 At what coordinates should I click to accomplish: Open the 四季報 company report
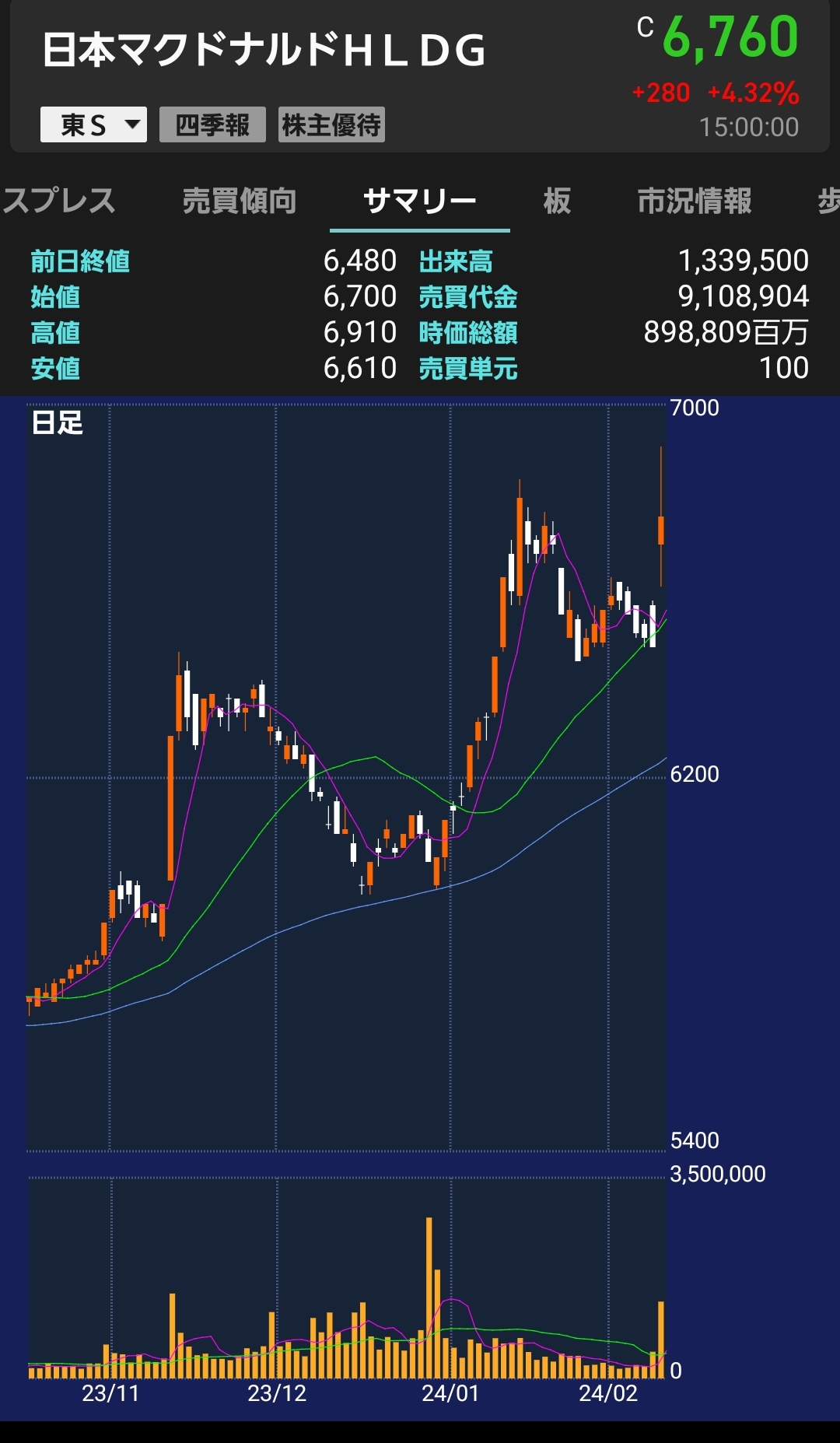click(x=212, y=124)
